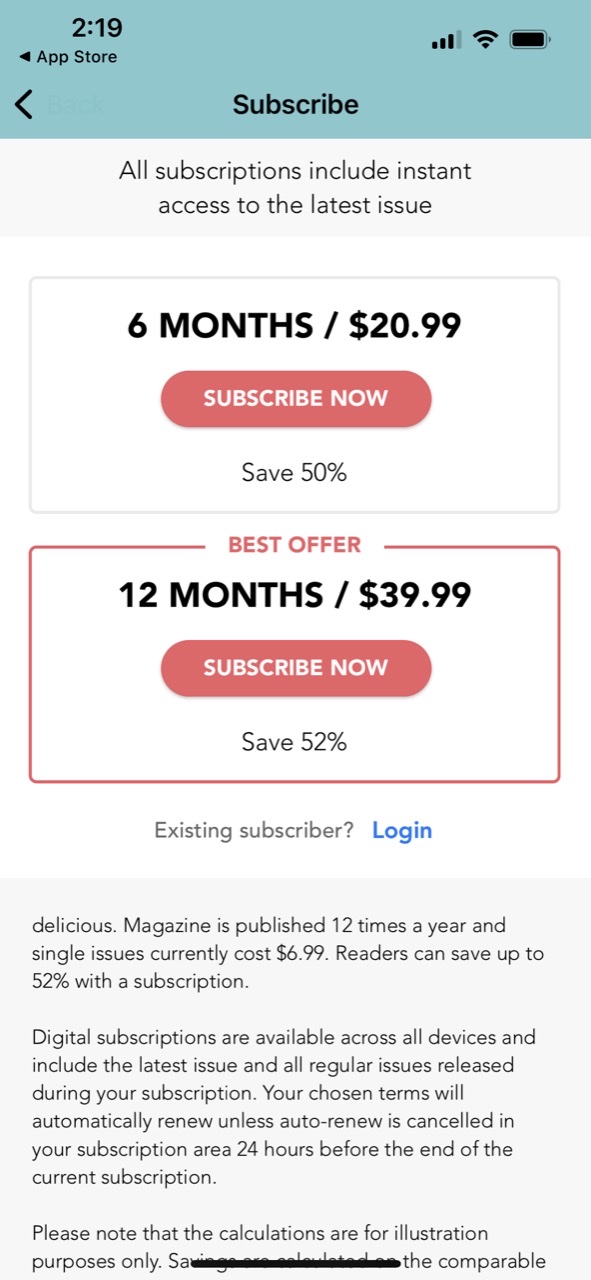The height and width of the screenshot is (1280, 591).
Task: Subscribe now to the 12 months plan
Action: click(x=296, y=667)
